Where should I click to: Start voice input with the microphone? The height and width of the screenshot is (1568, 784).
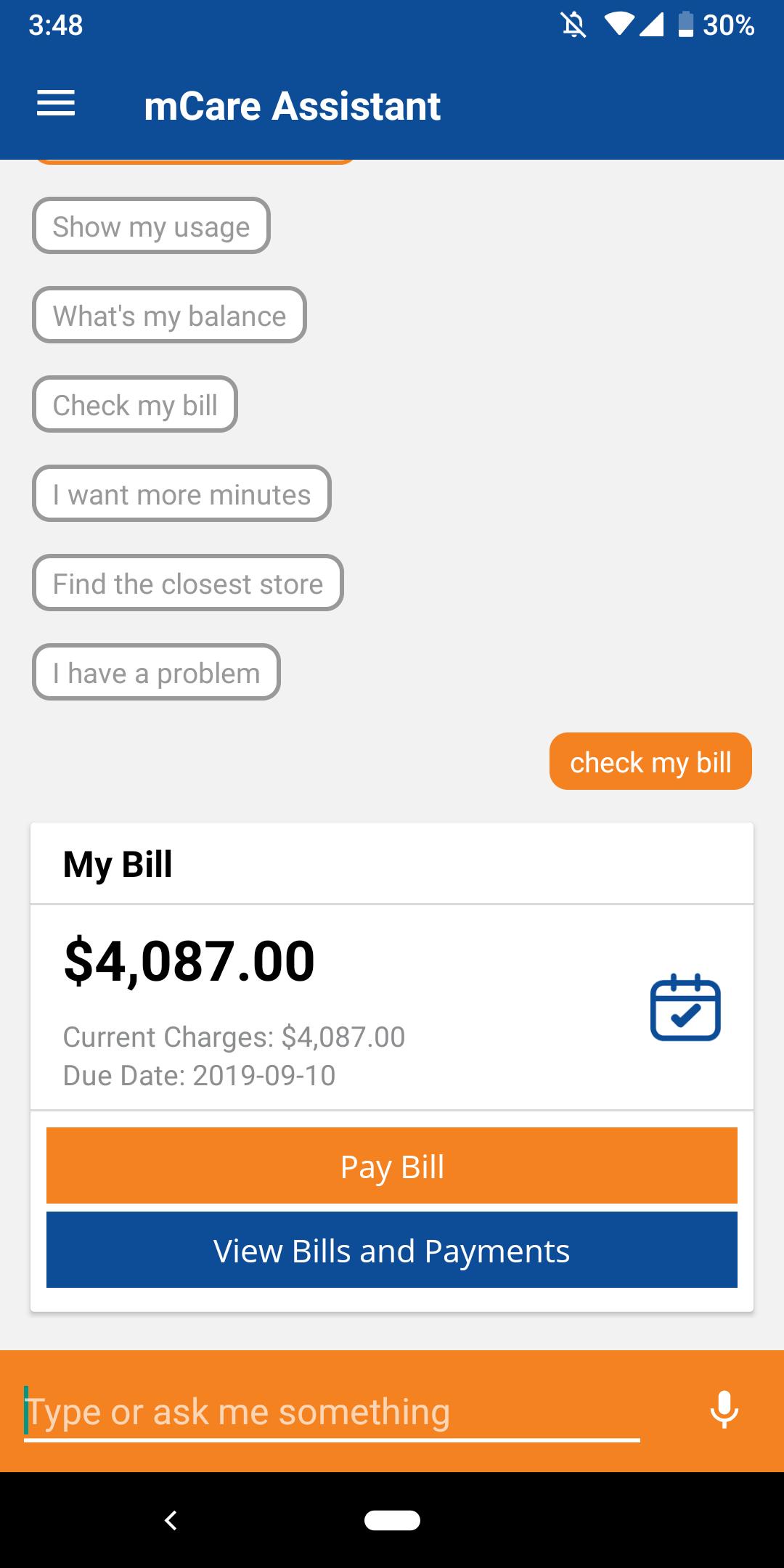(724, 1410)
